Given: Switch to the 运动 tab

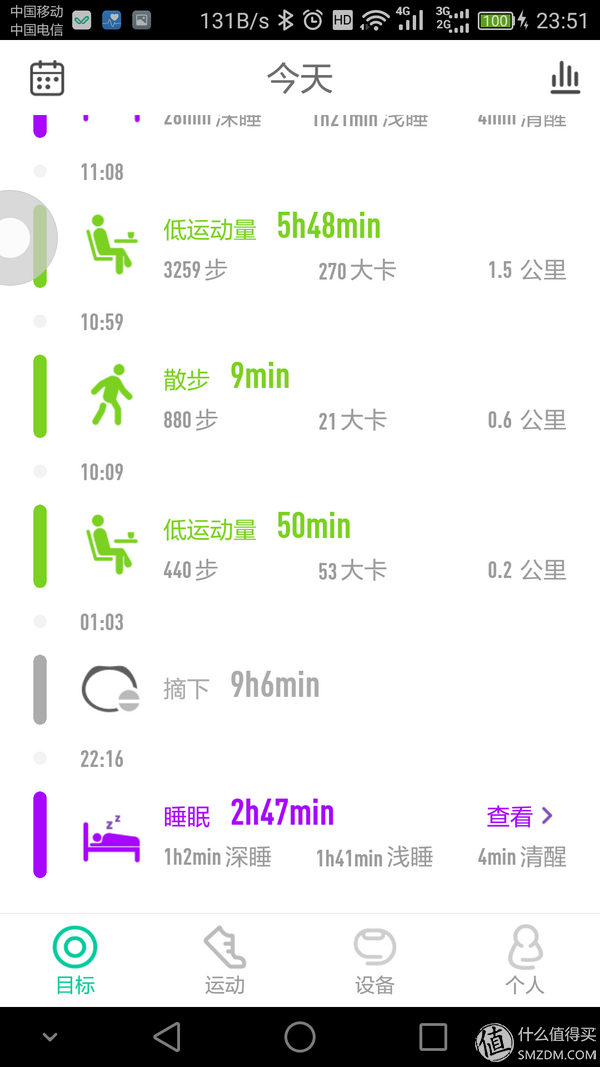Looking at the screenshot, I should 224,959.
